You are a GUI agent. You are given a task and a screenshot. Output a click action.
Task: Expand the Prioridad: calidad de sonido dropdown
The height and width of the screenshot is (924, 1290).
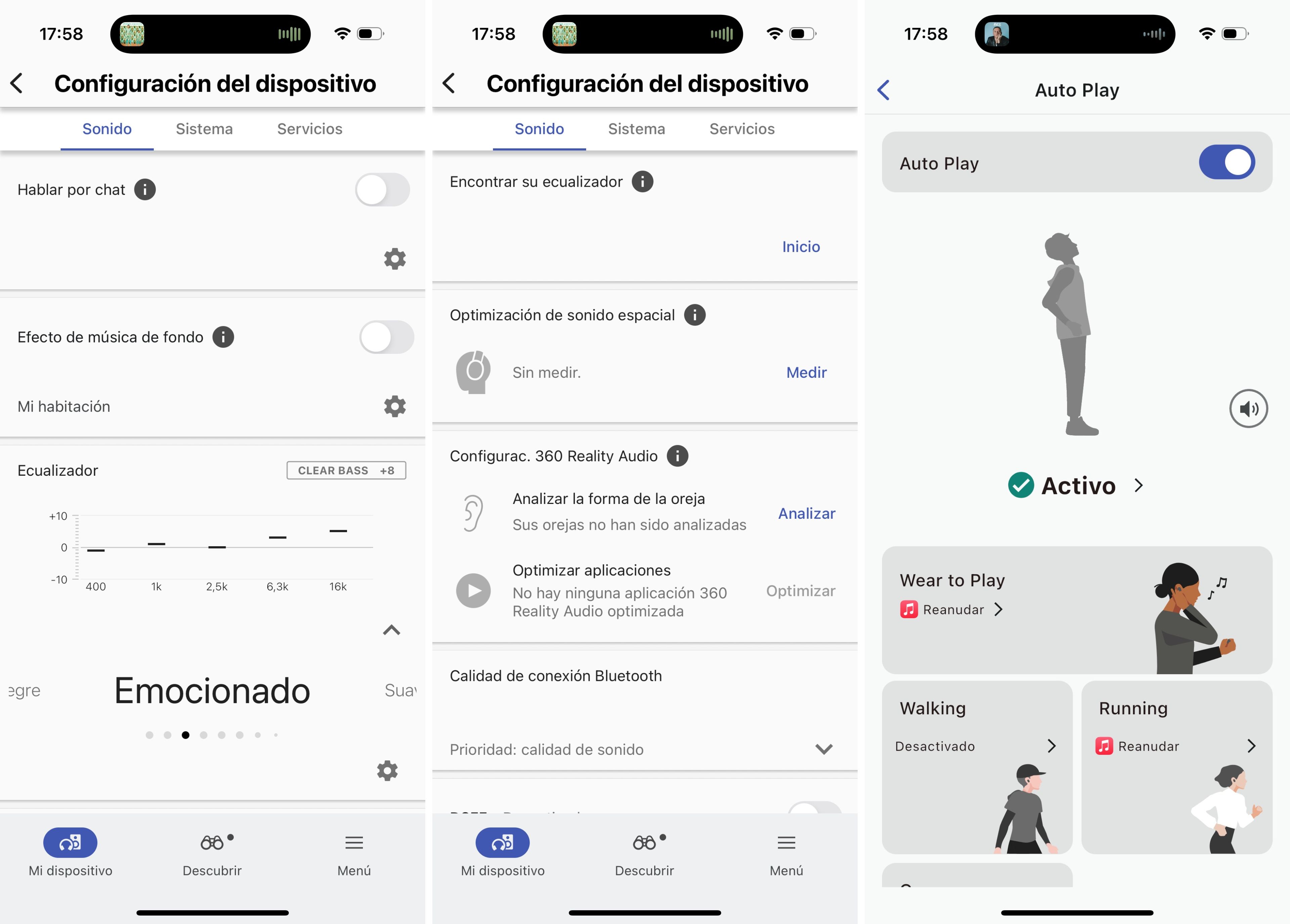(824, 749)
